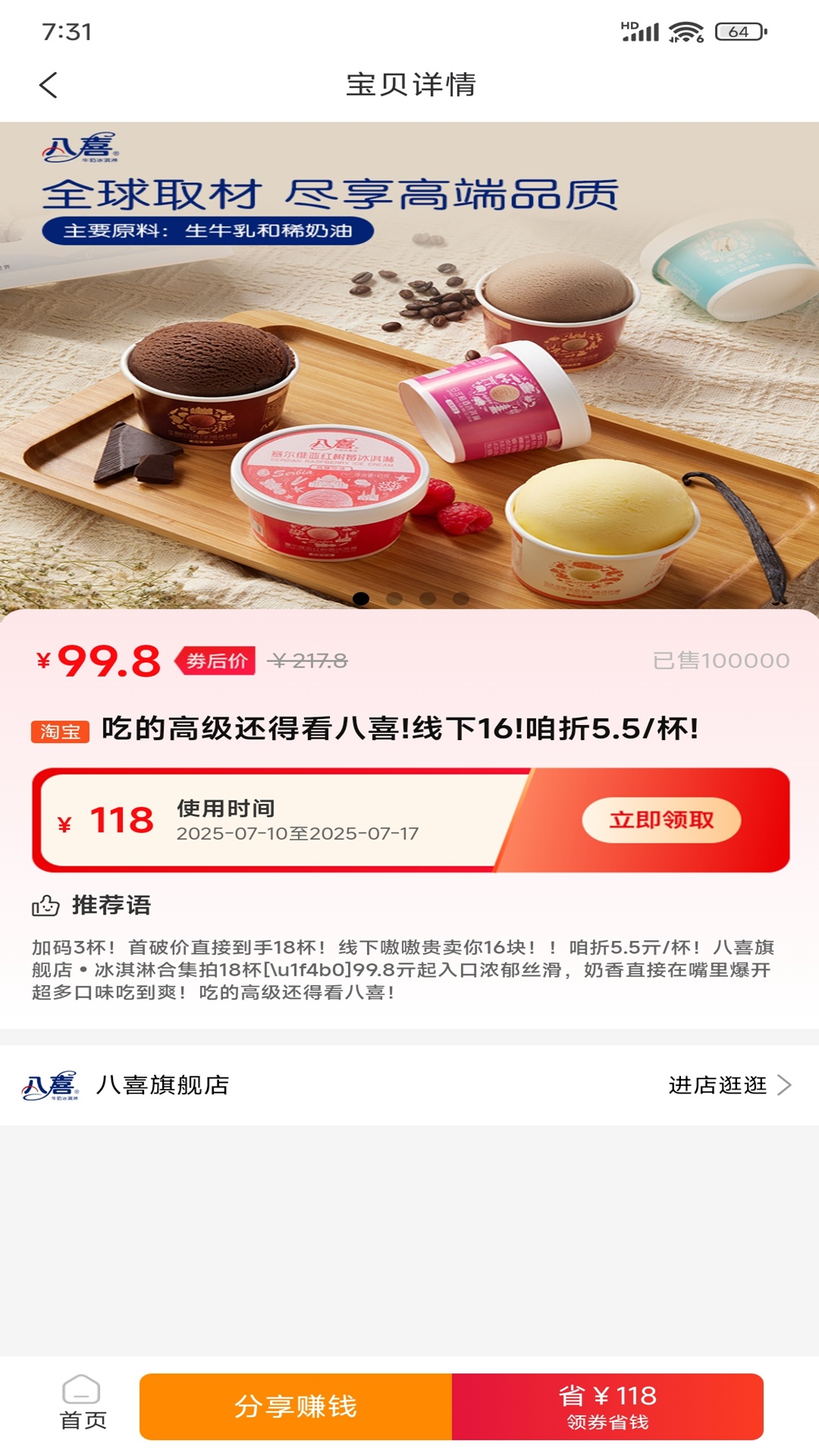Image resolution: width=819 pixels, height=1456 pixels.
Task: Select the first carousel indicator dot
Action: pyautogui.click(x=362, y=599)
